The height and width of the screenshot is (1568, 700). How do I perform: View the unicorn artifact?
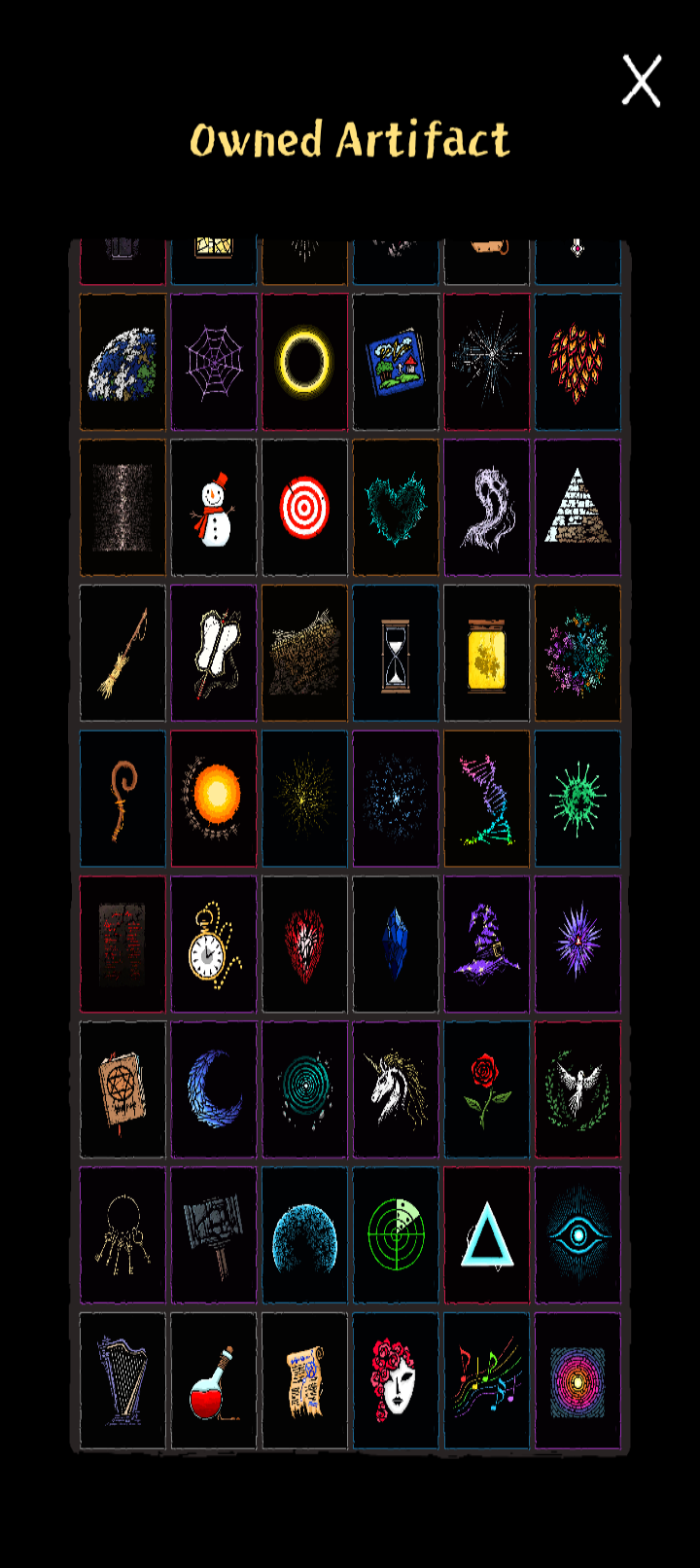tap(396, 1089)
